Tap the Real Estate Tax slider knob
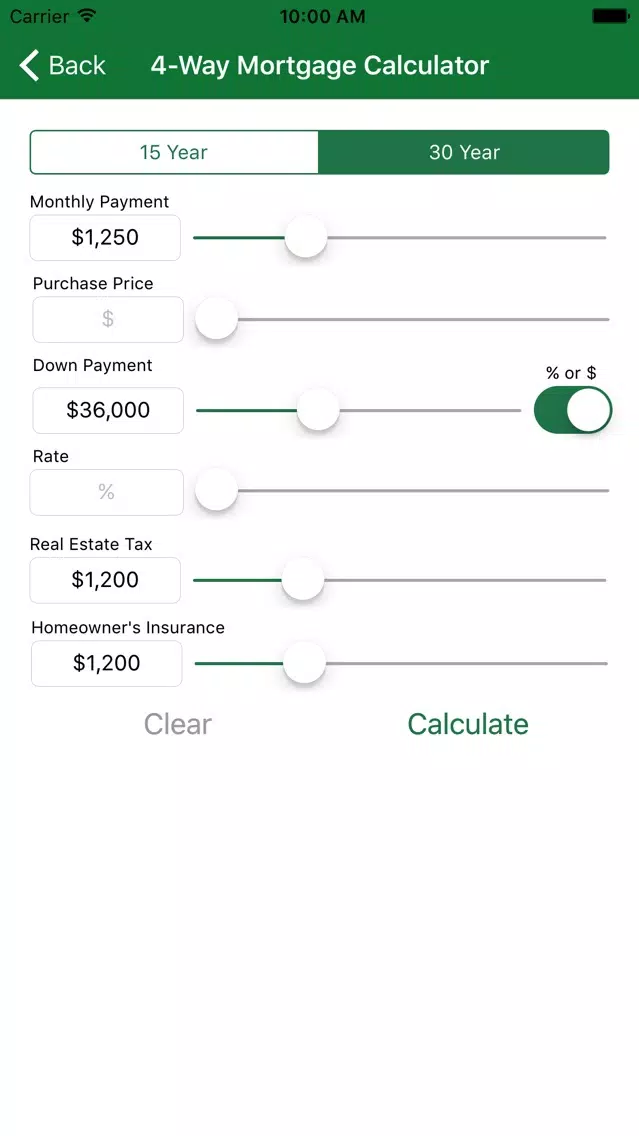This screenshot has width=639, height=1136. click(303, 580)
